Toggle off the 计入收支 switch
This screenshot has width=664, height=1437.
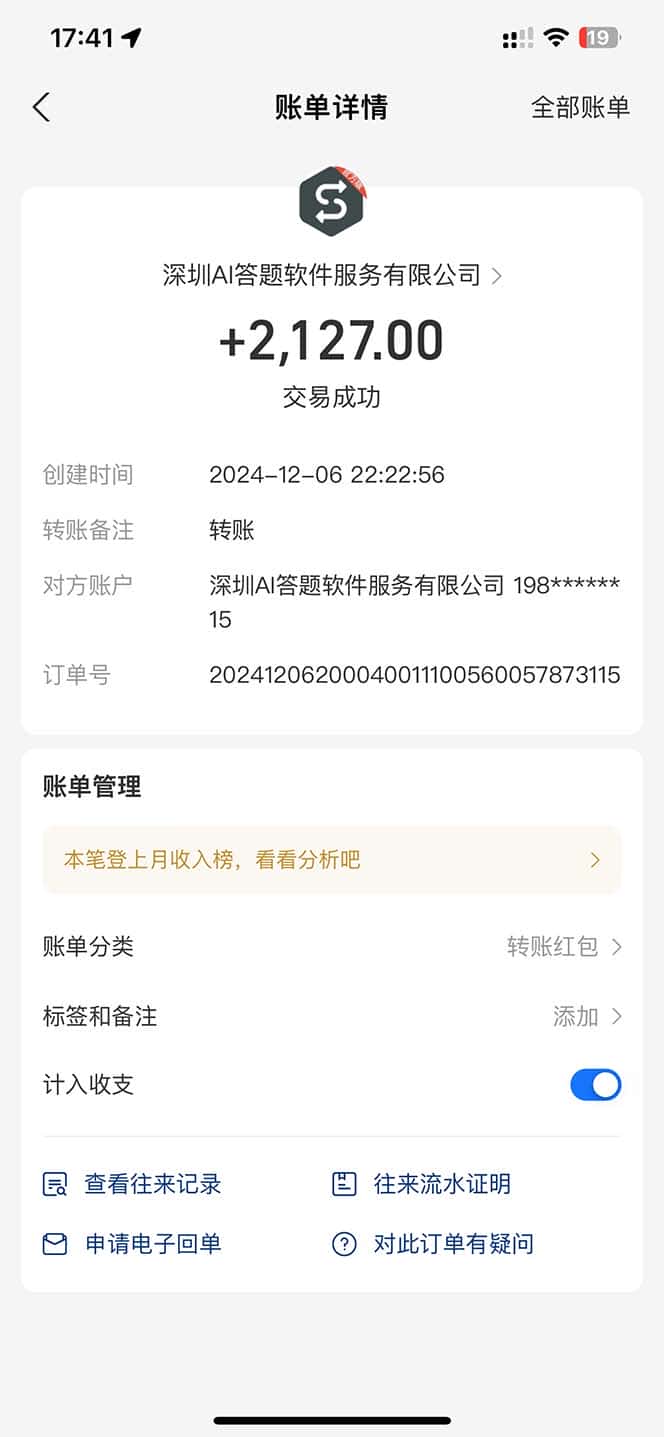595,1085
